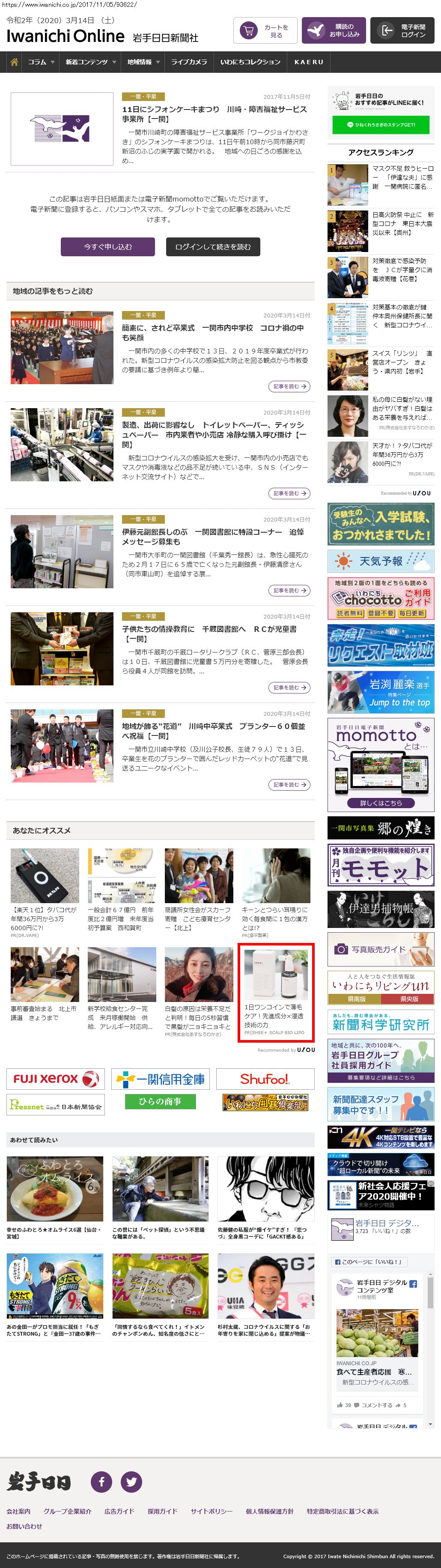Visit the 一関信用金庫 sponsor banner
The width and height of the screenshot is (441, 1568).
point(160,1079)
